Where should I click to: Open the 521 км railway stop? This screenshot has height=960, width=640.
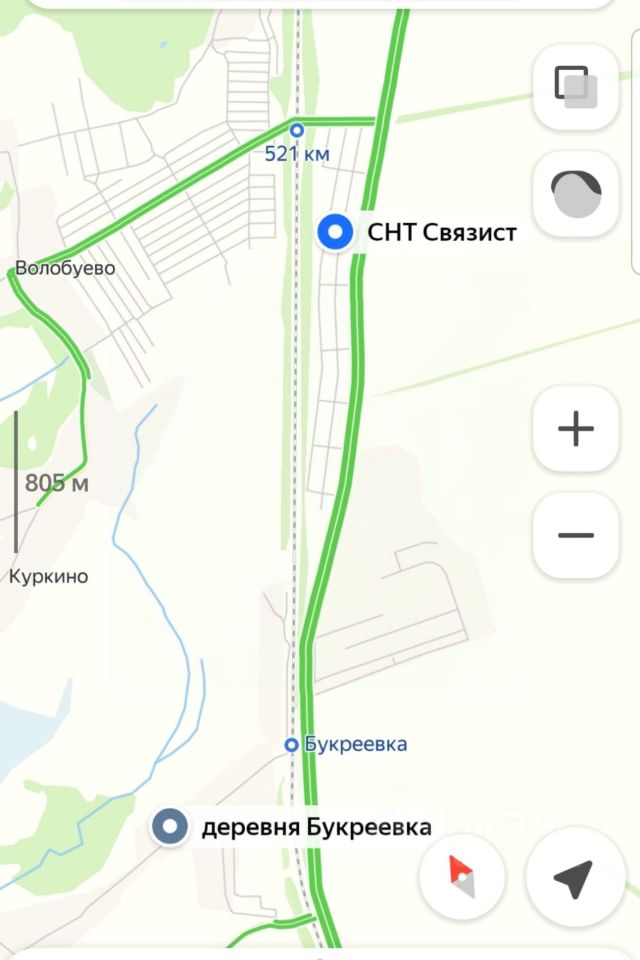pos(296,130)
